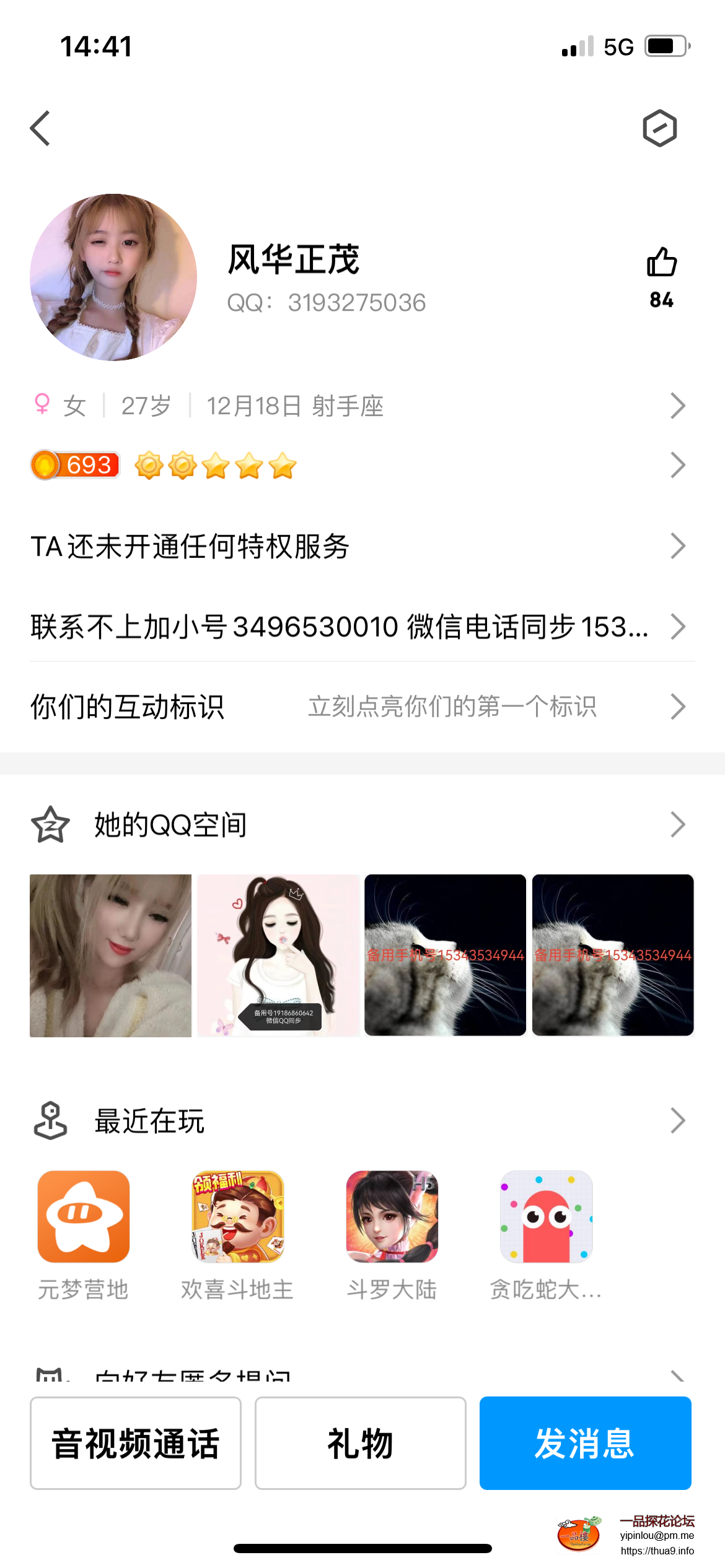
Task: Tap 发消息 to send a message
Action: coord(585,1443)
